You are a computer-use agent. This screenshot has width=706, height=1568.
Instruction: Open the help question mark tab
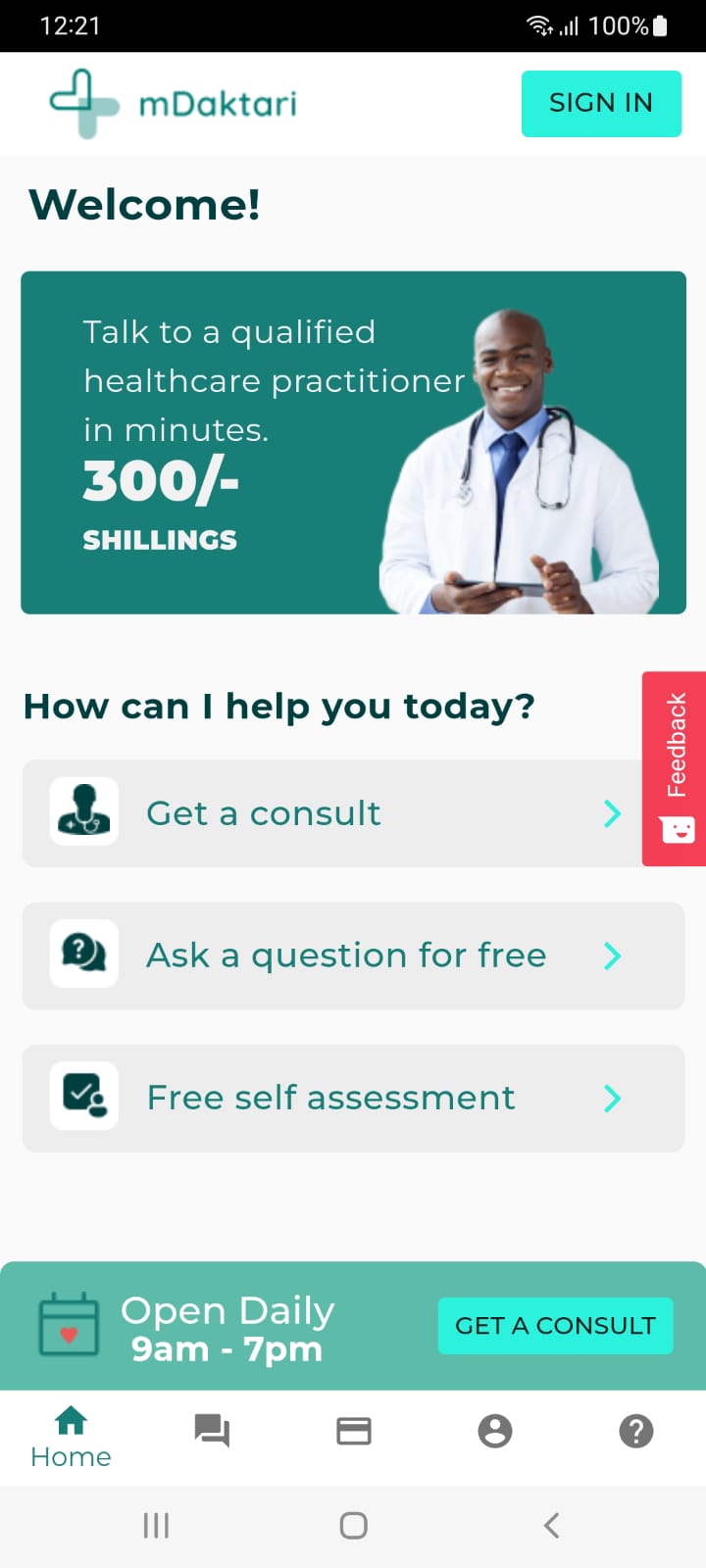pyautogui.click(x=635, y=1432)
